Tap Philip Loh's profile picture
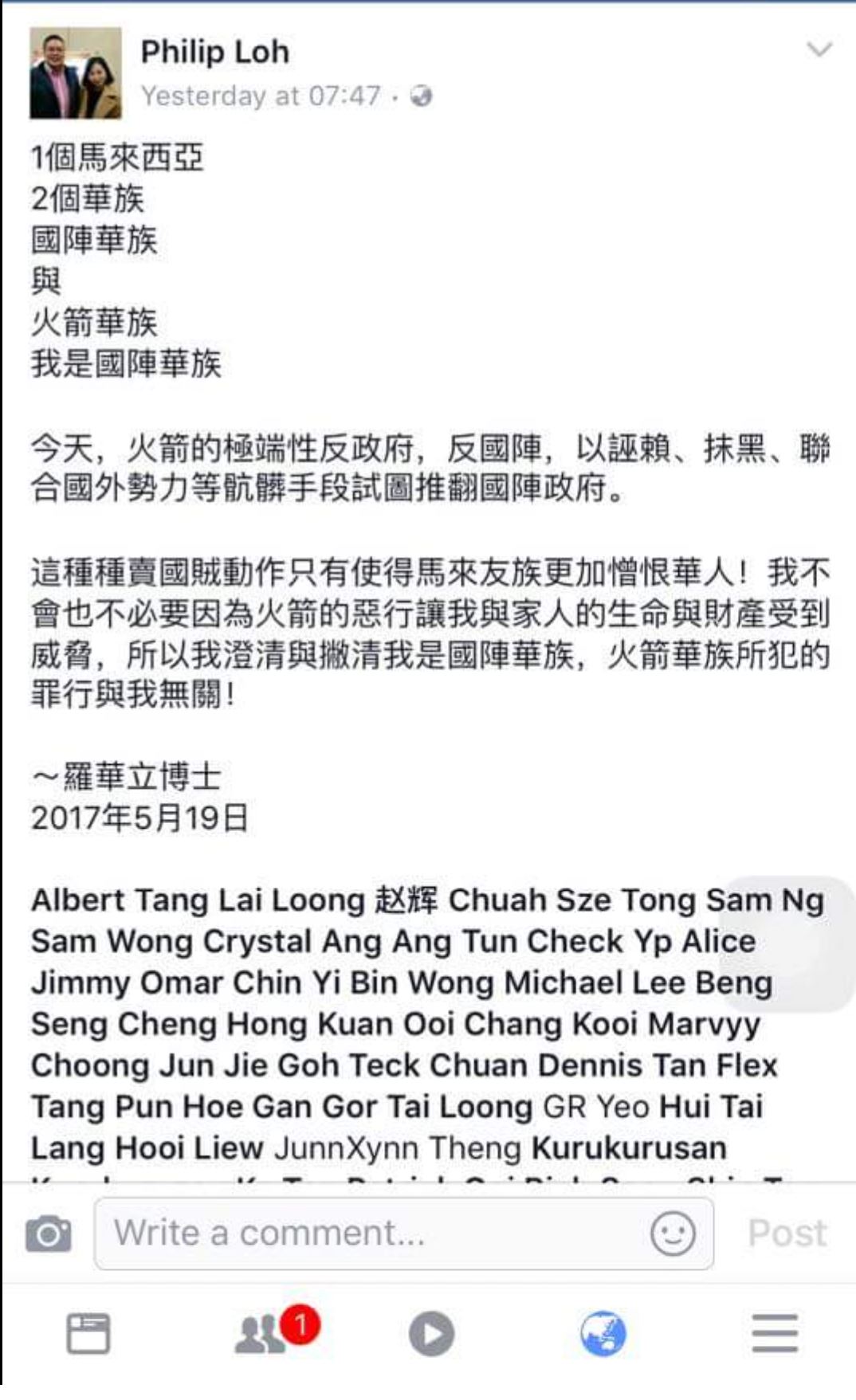 (x=76, y=73)
